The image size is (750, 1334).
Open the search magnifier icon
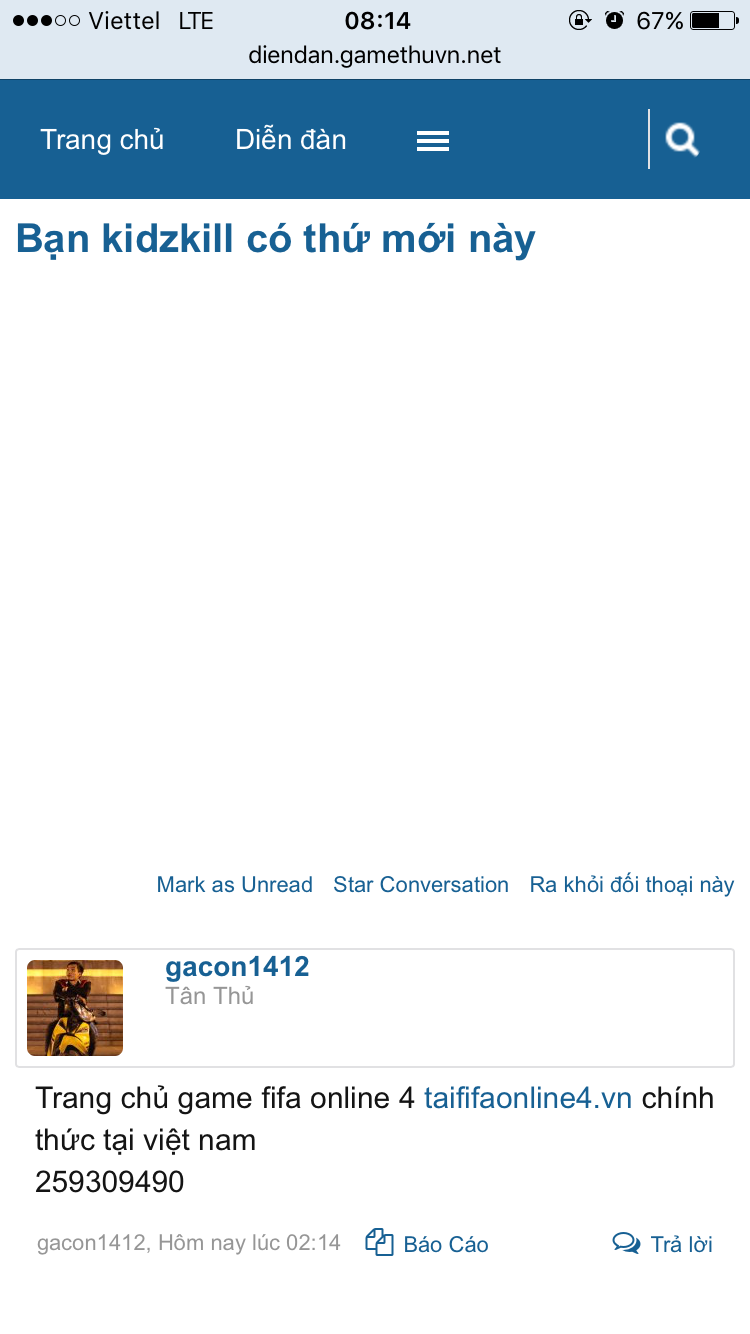point(682,140)
